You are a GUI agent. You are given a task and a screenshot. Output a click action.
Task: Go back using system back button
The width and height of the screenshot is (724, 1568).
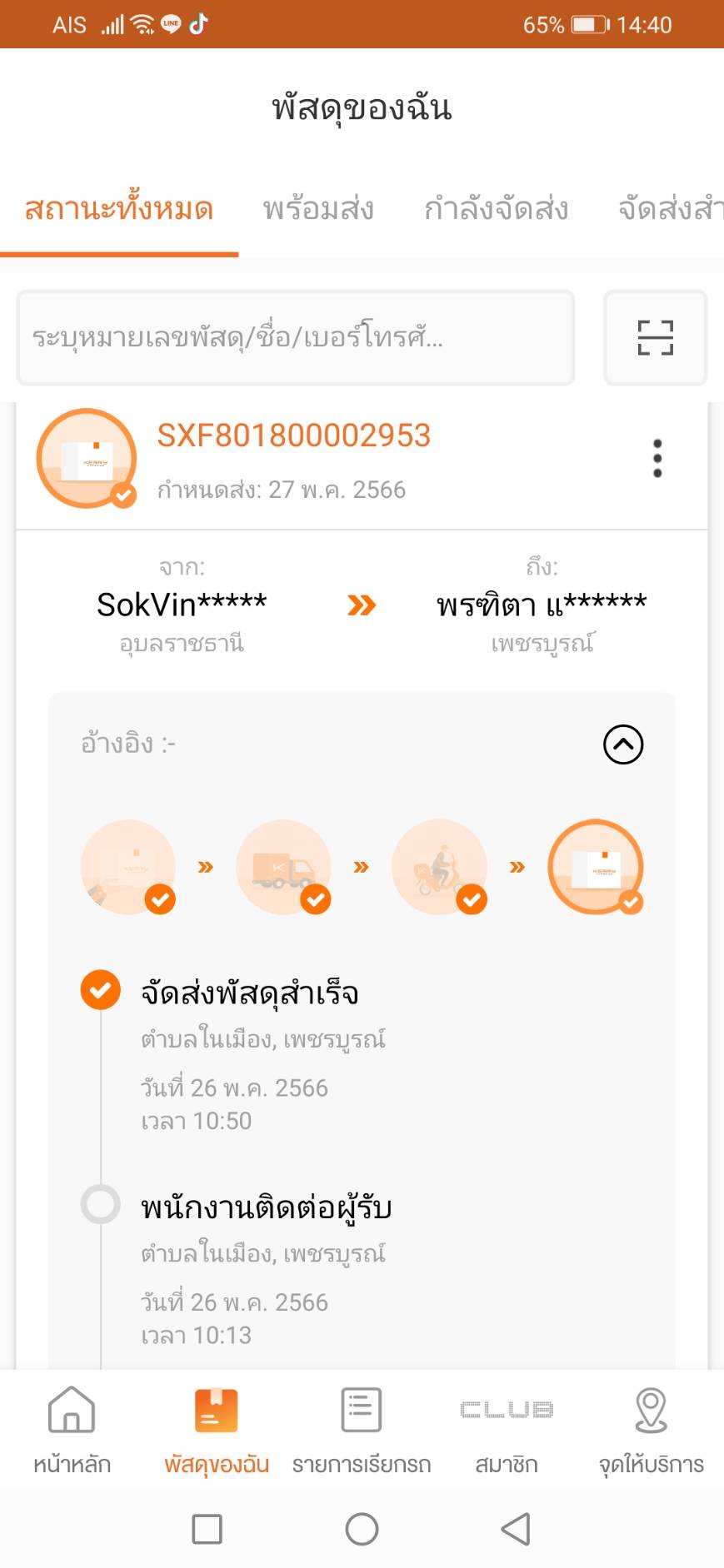516,1529
